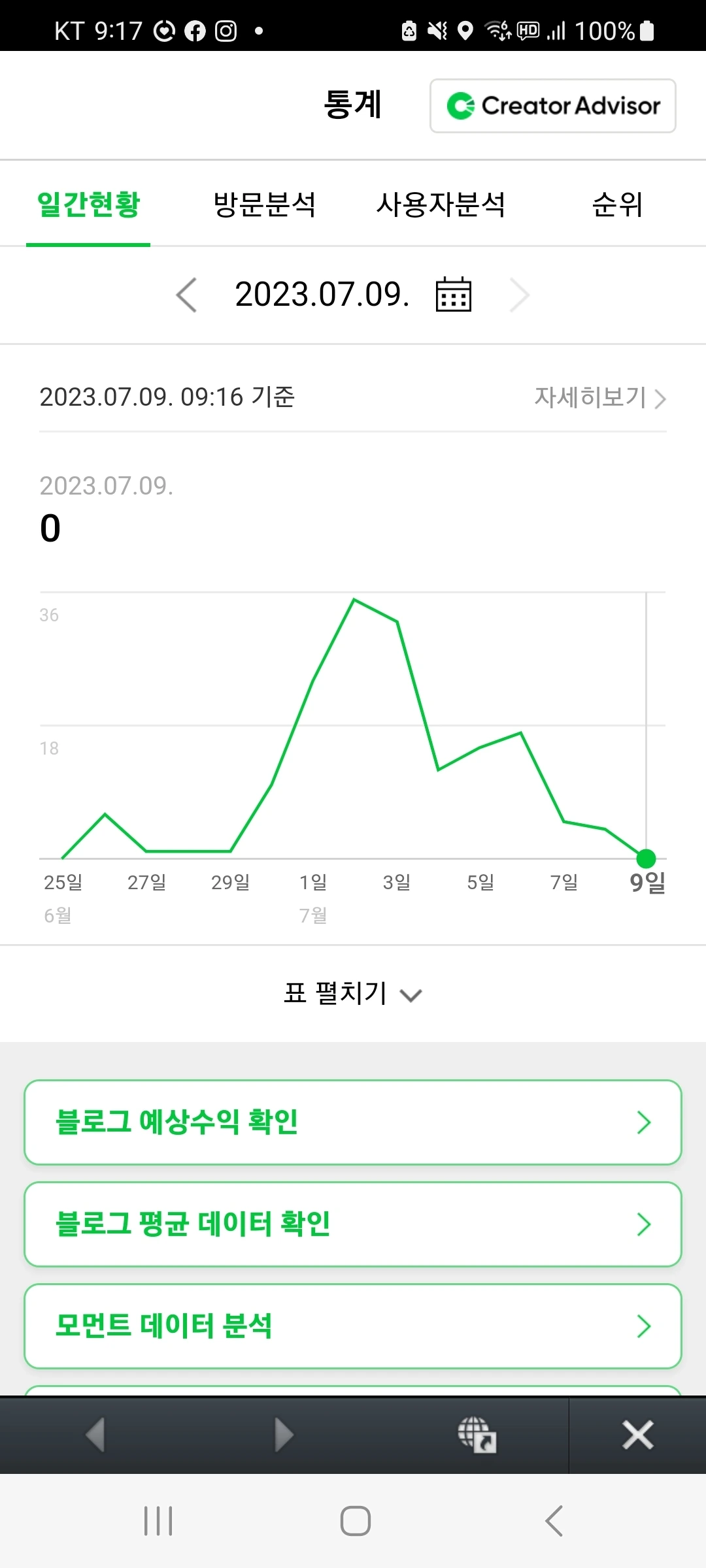Image resolution: width=706 pixels, height=1568 pixels.
Task: Go forward in the in-app browser toolbar
Action: tap(284, 1435)
